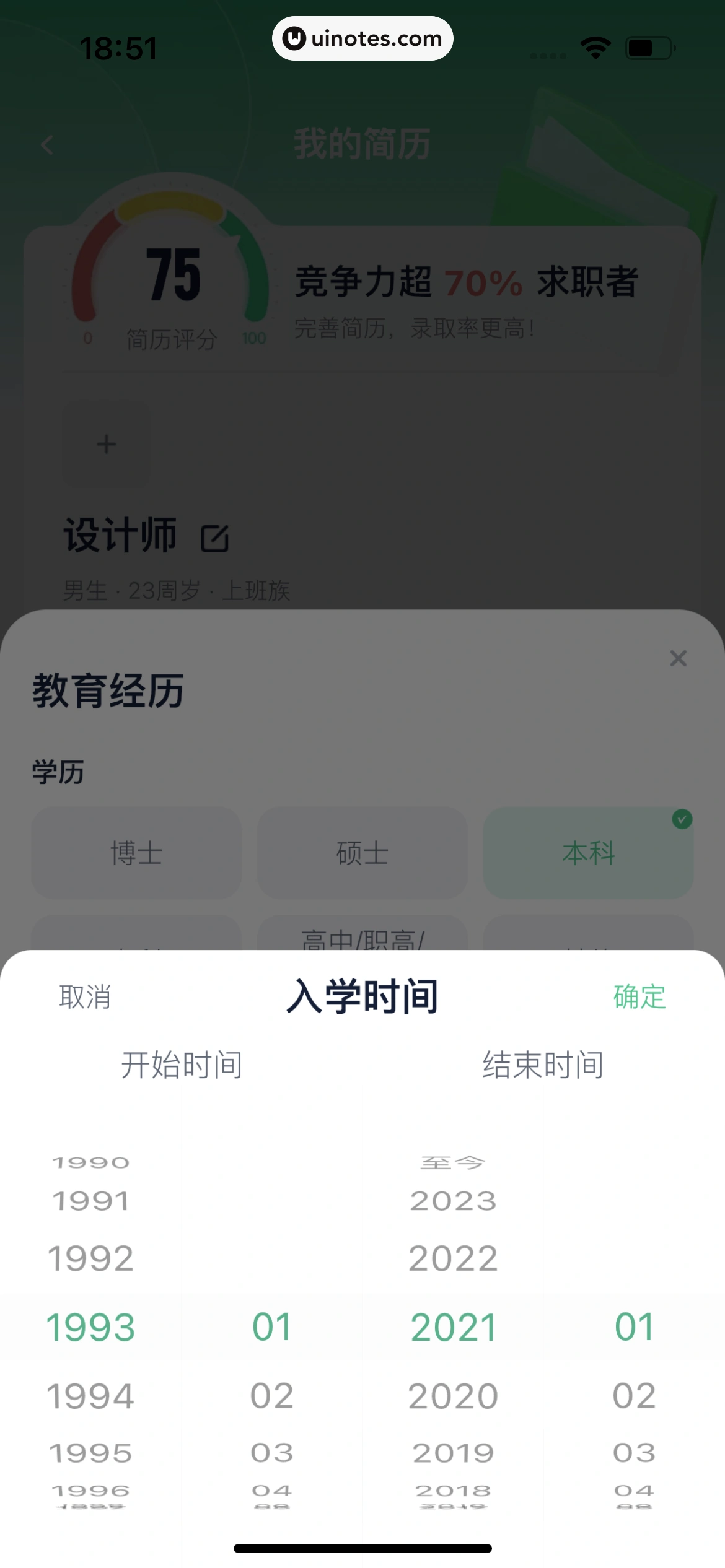The height and width of the screenshot is (1568, 725).
Task: Tap the uinotes.com logo badge at top
Action: pyautogui.click(x=362, y=38)
